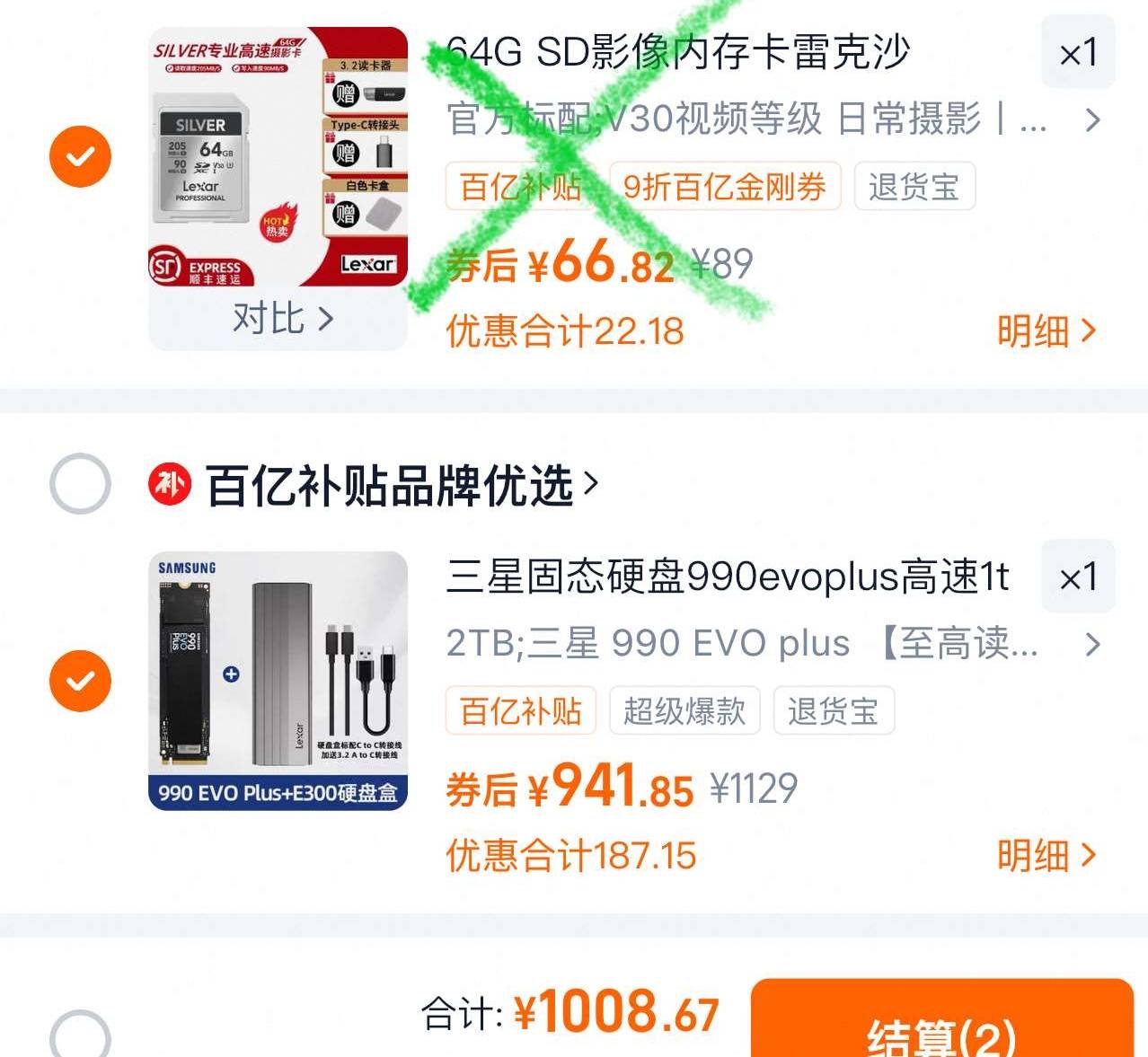The image size is (1148, 1057).
Task: Uncheck the Lexar 64G SD card item
Action: (80, 157)
